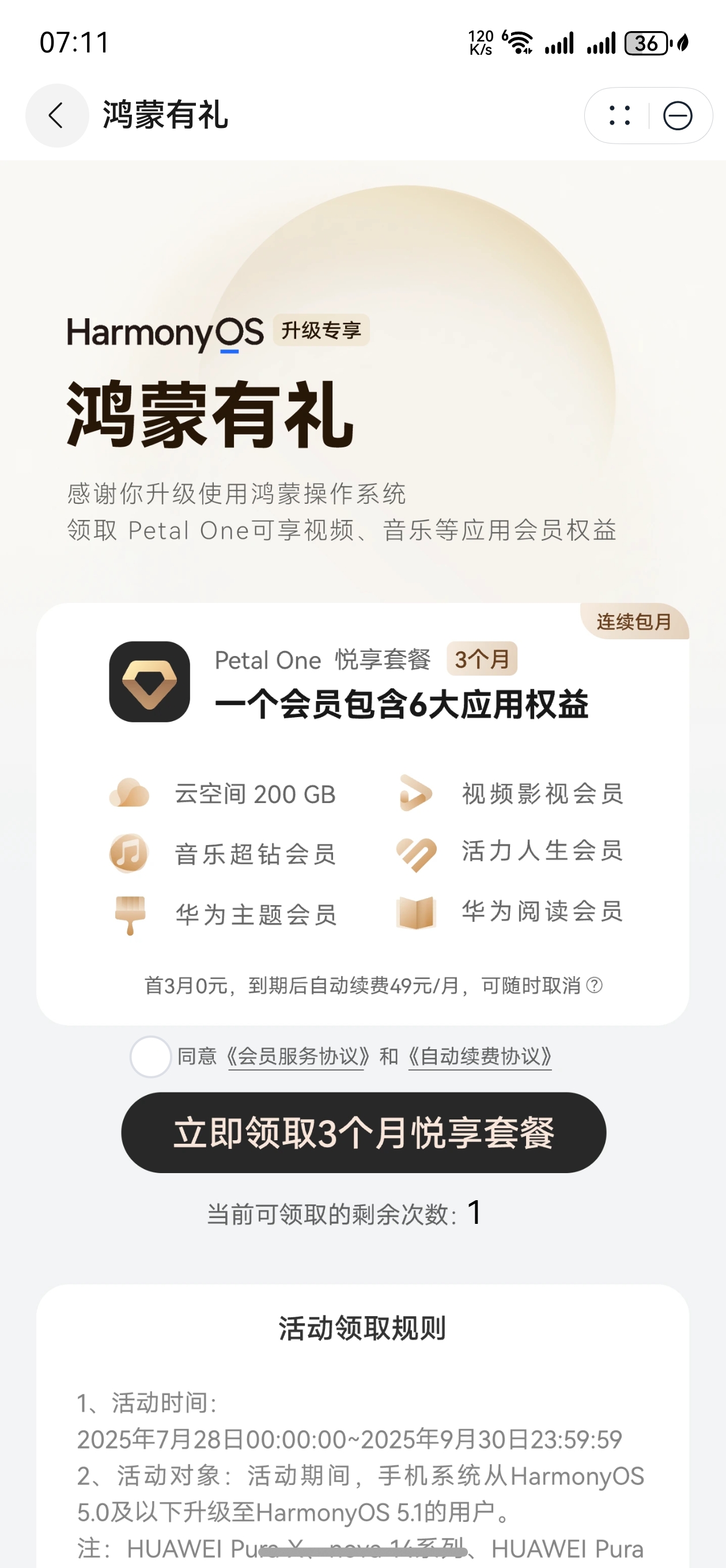The width and height of the screenshot is (726, 1568).
Task: Open the auto-renewal help question mark
Action: 595,986
